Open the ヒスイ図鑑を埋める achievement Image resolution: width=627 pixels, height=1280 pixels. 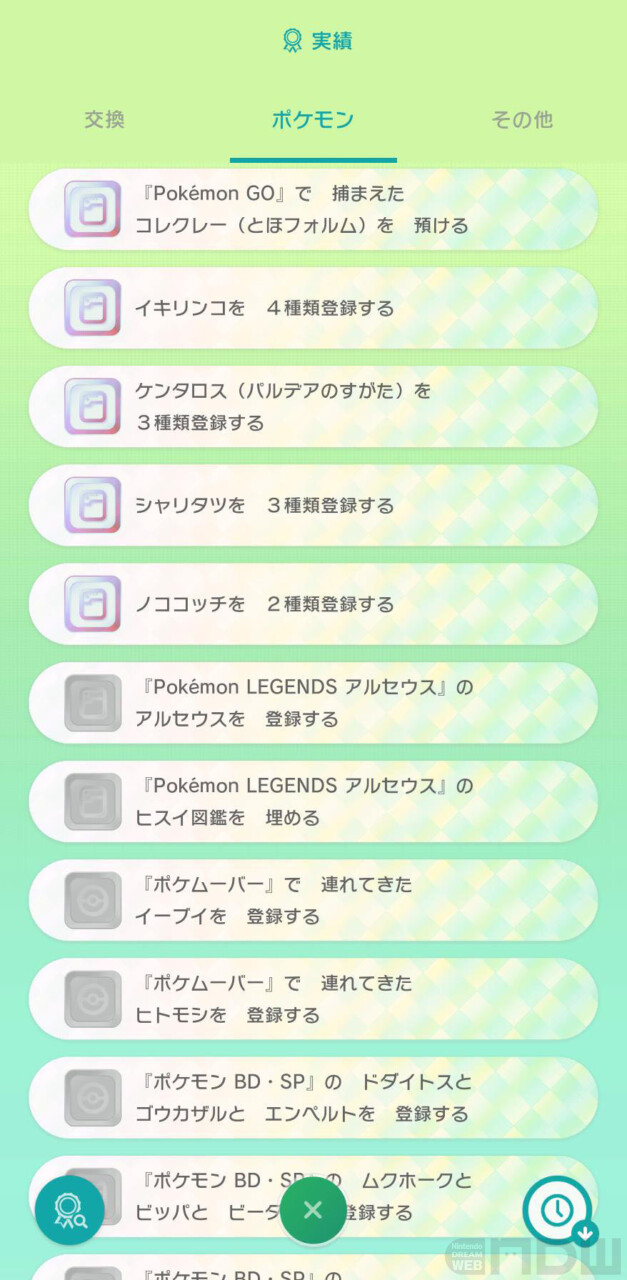(x=313, y=801)
